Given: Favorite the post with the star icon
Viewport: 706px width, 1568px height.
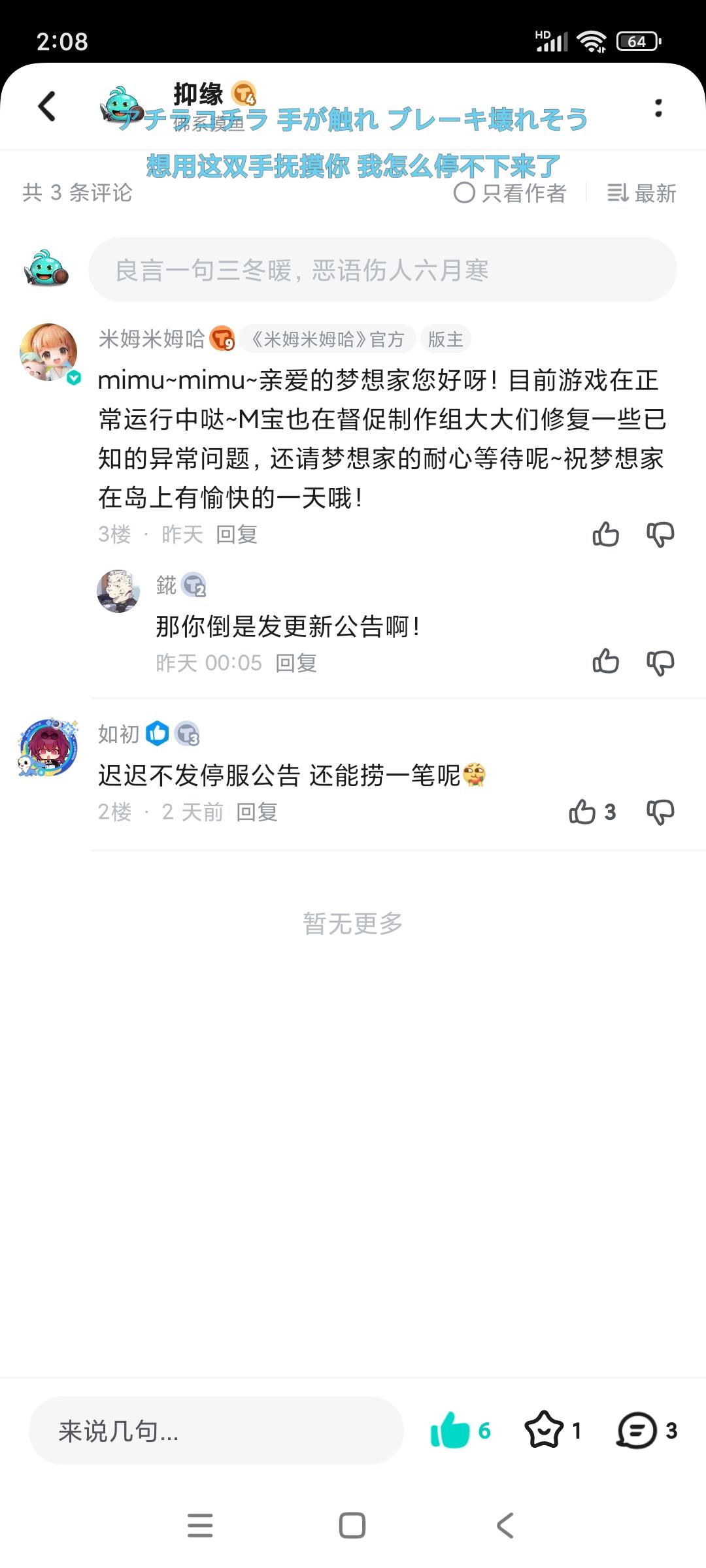Looking at the screenshot, I should tap(544, 1431).
